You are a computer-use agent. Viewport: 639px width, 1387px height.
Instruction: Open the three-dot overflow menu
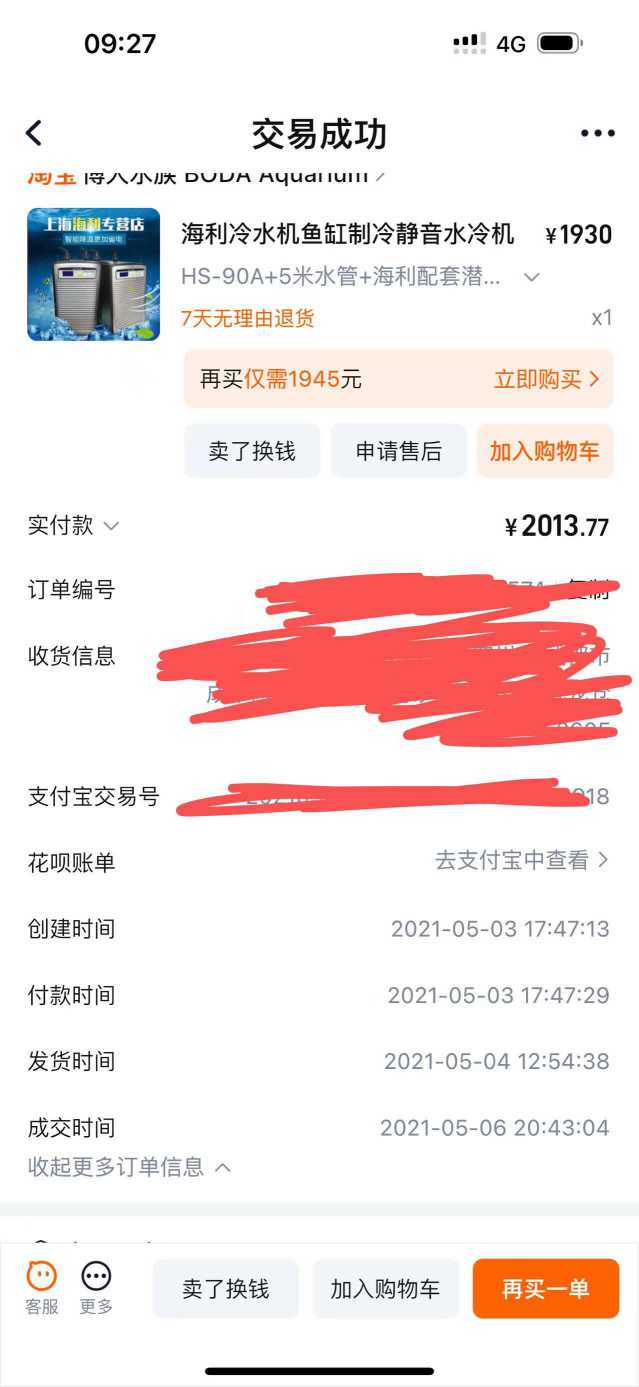point(597,134)
